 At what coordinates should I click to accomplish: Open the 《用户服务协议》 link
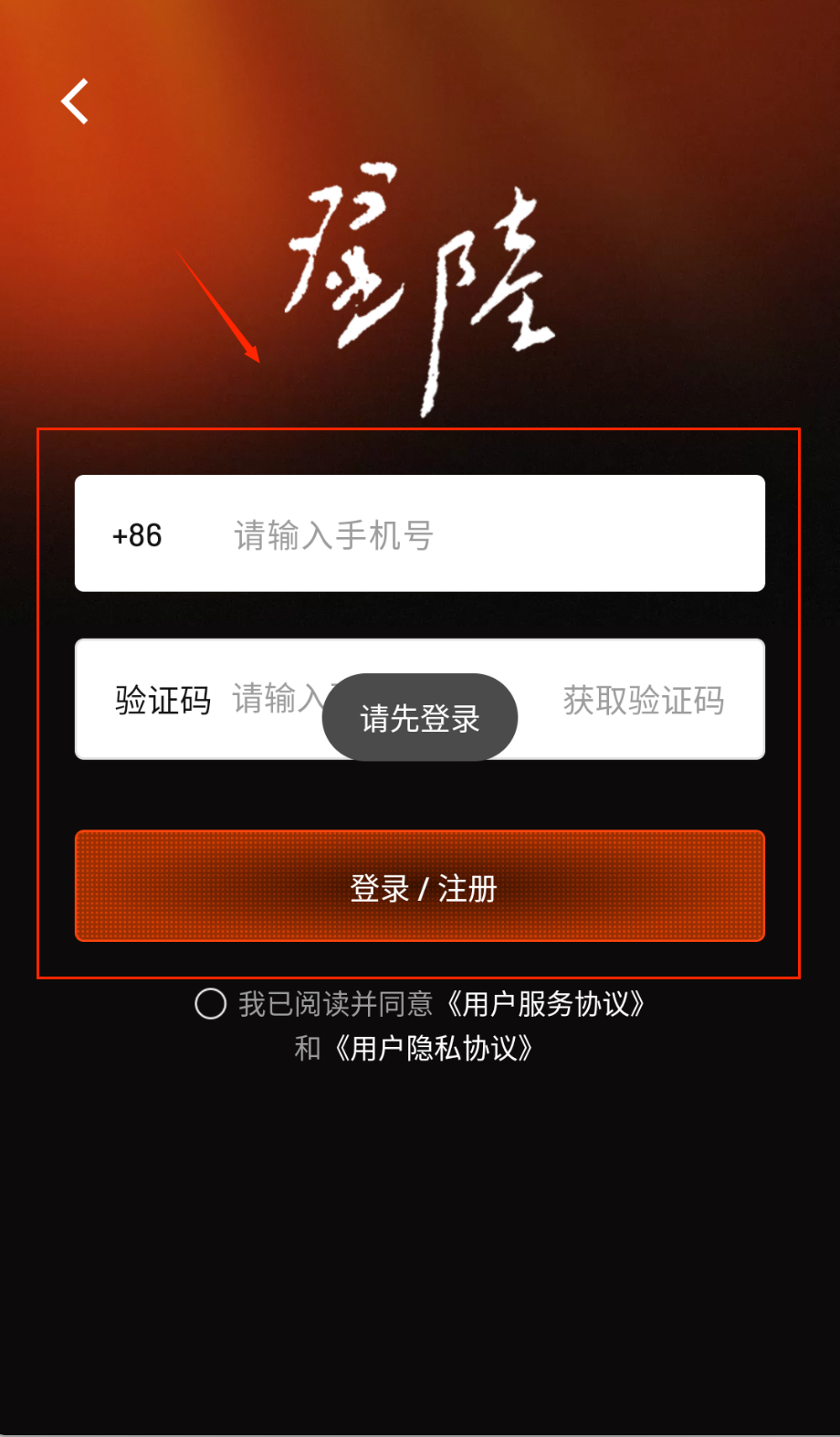point(546,1004)
